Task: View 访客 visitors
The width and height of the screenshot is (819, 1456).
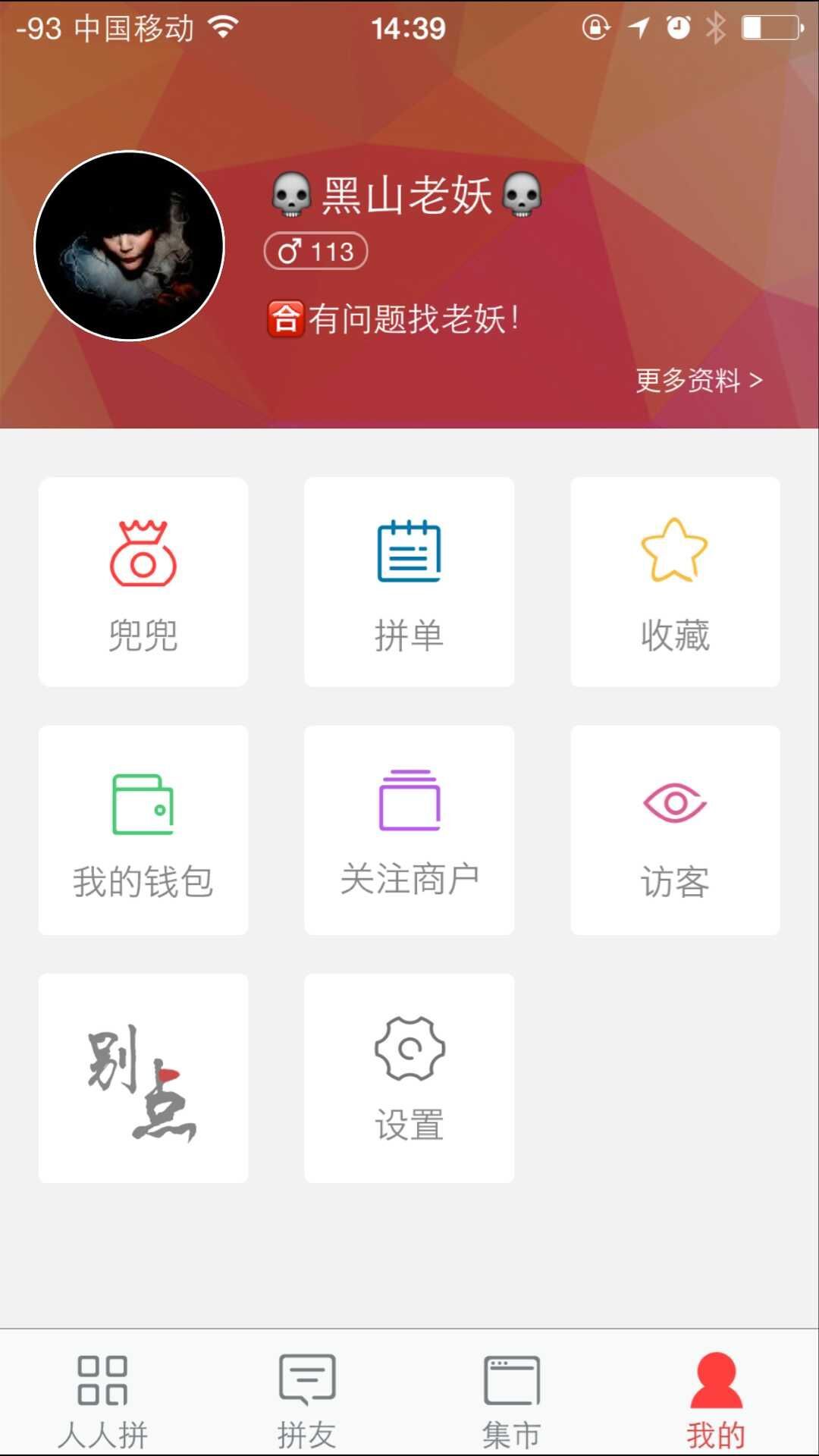Action: click(x=675, y=830)
